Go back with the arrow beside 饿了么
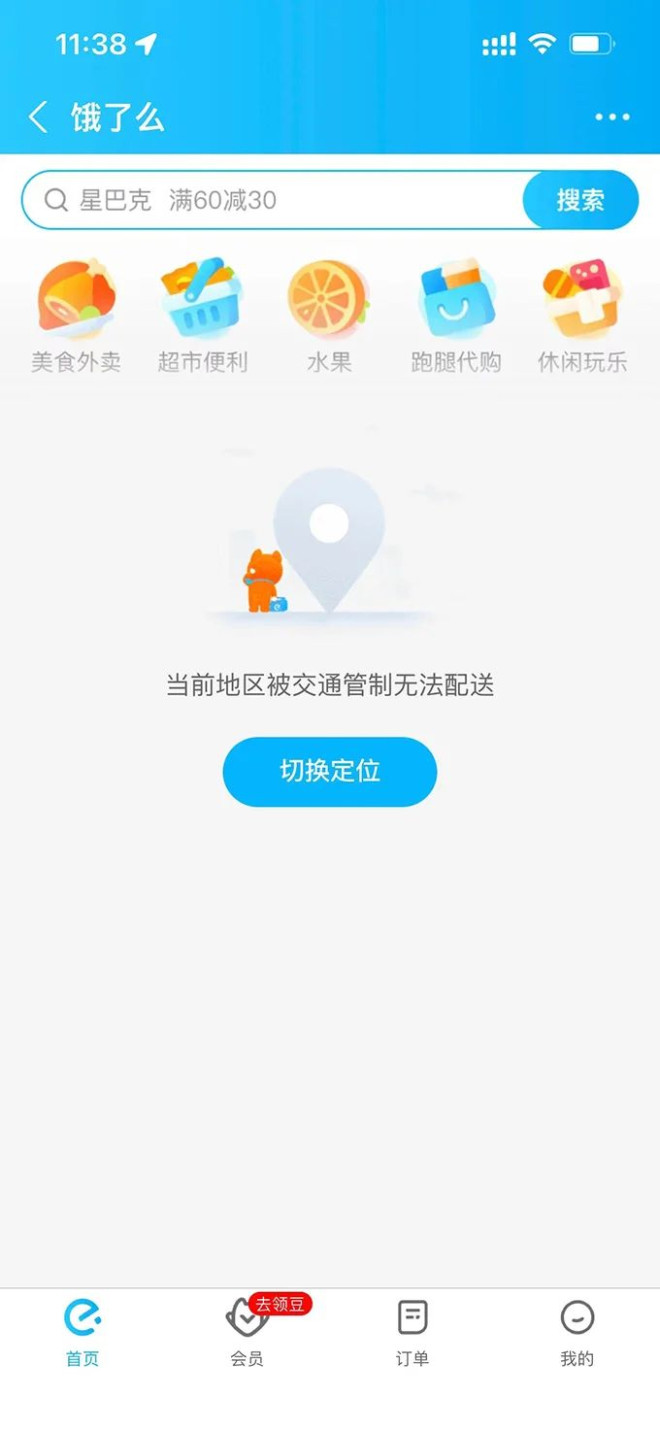This screenshot has height=1429, width=660. [x=38, y=117]
